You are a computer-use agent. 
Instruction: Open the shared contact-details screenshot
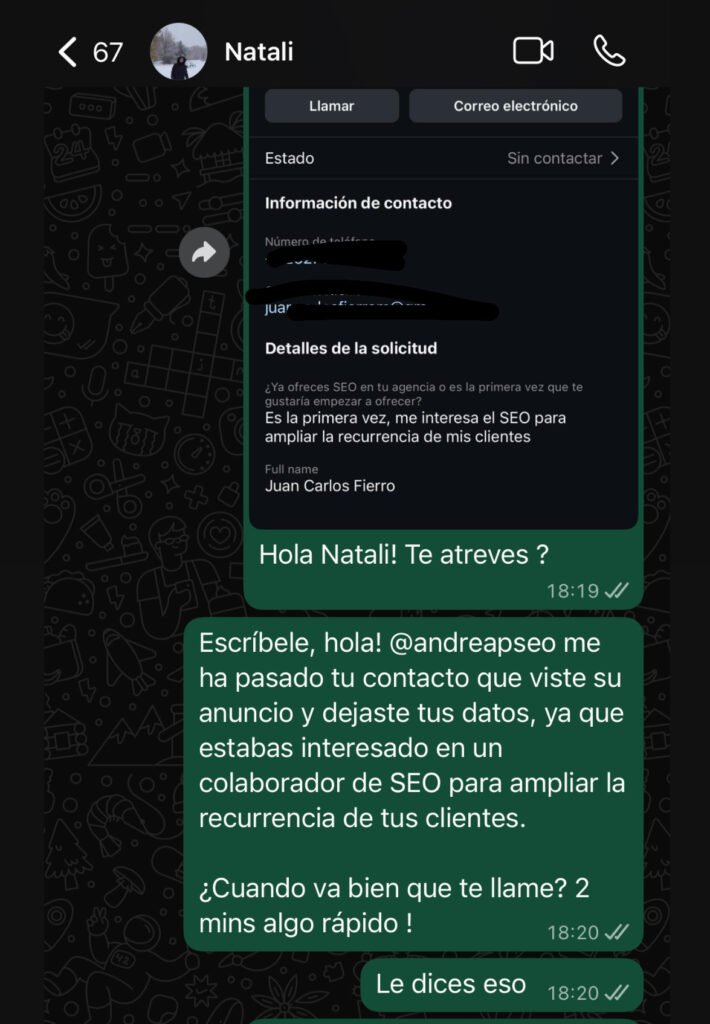pos(442,320)
